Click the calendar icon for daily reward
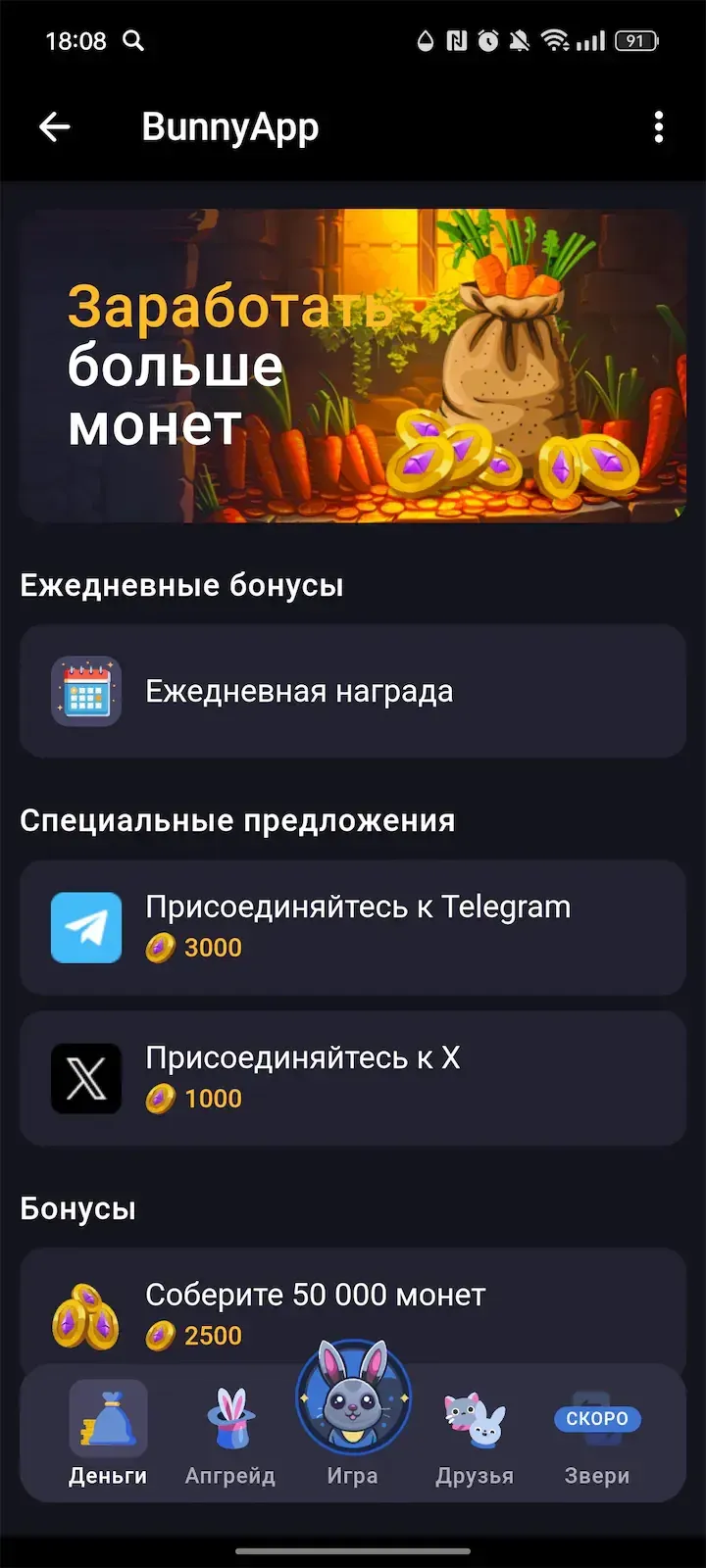Image resolution: width=706 pixels, height=1568 pixels. coord(85,690)
